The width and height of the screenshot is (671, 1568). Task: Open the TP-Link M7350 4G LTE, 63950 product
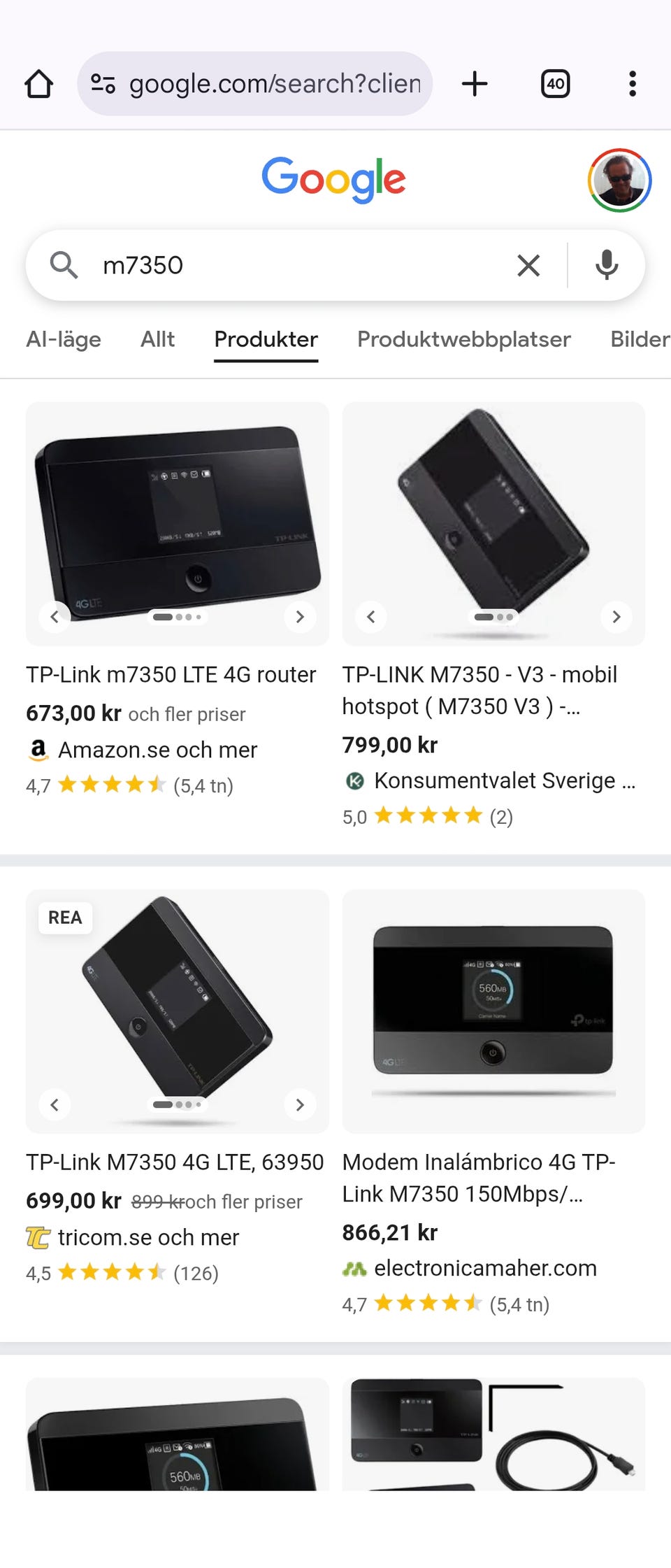pyautogui.click(x=175, y=1162)
